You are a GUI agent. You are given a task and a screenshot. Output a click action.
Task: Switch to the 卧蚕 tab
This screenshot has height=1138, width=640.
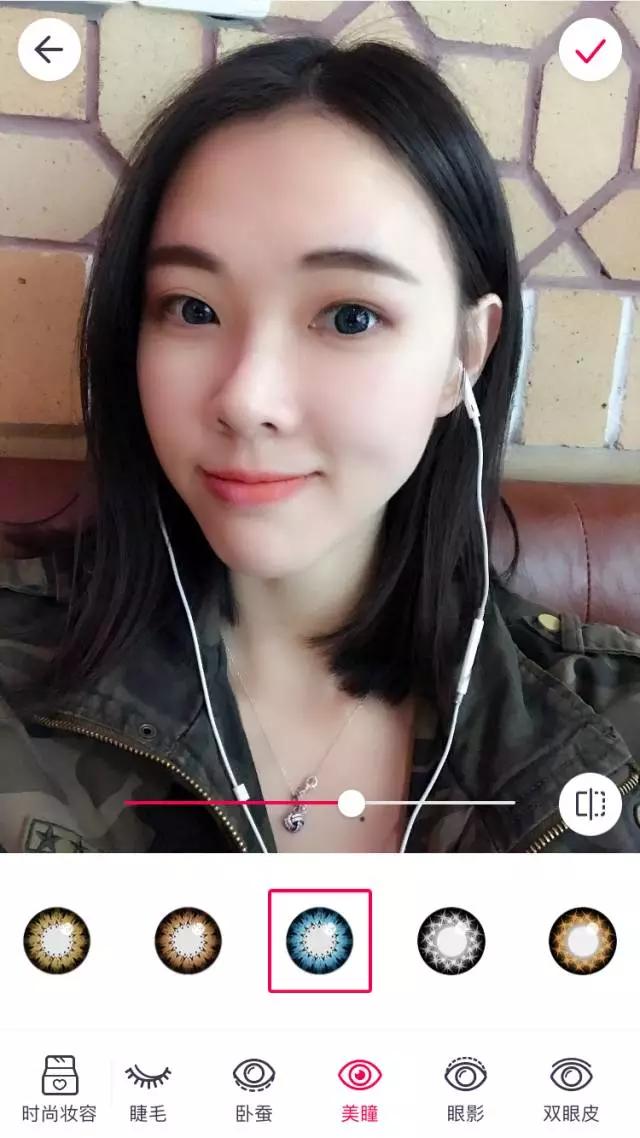coord(254,1089)
